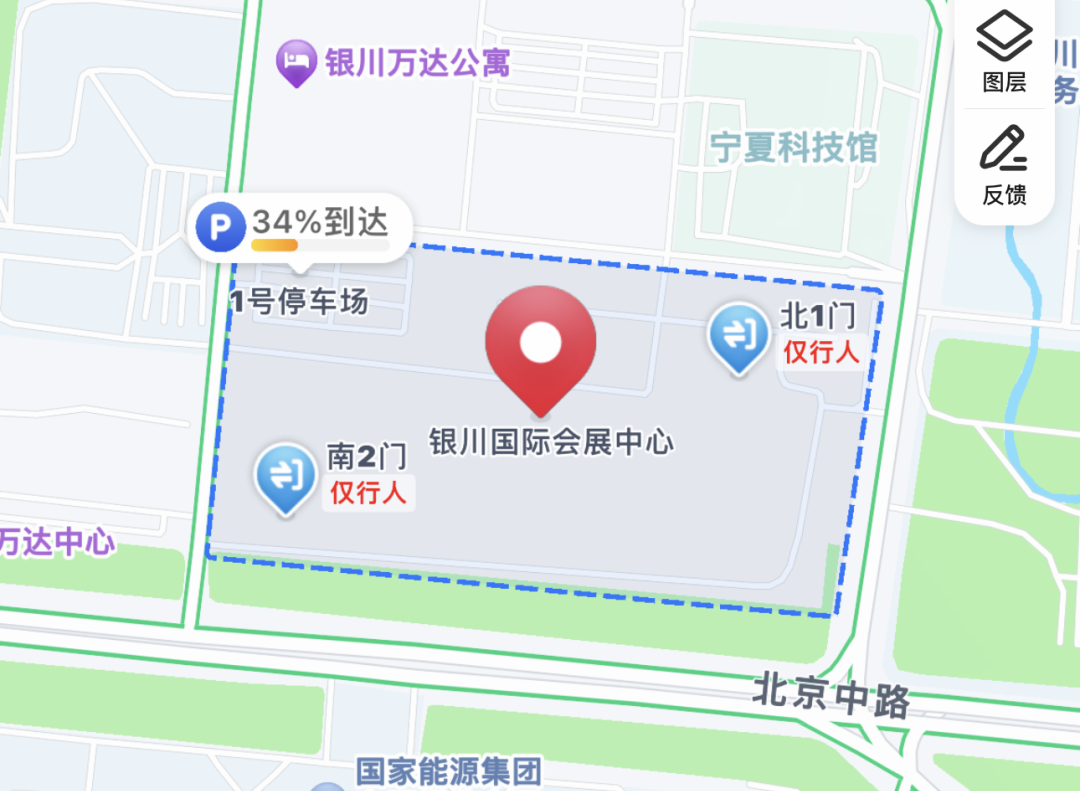Select the red 银川国际会展中心 pin
This screenshot has height=791, width=1080.
tap(541, 351)
